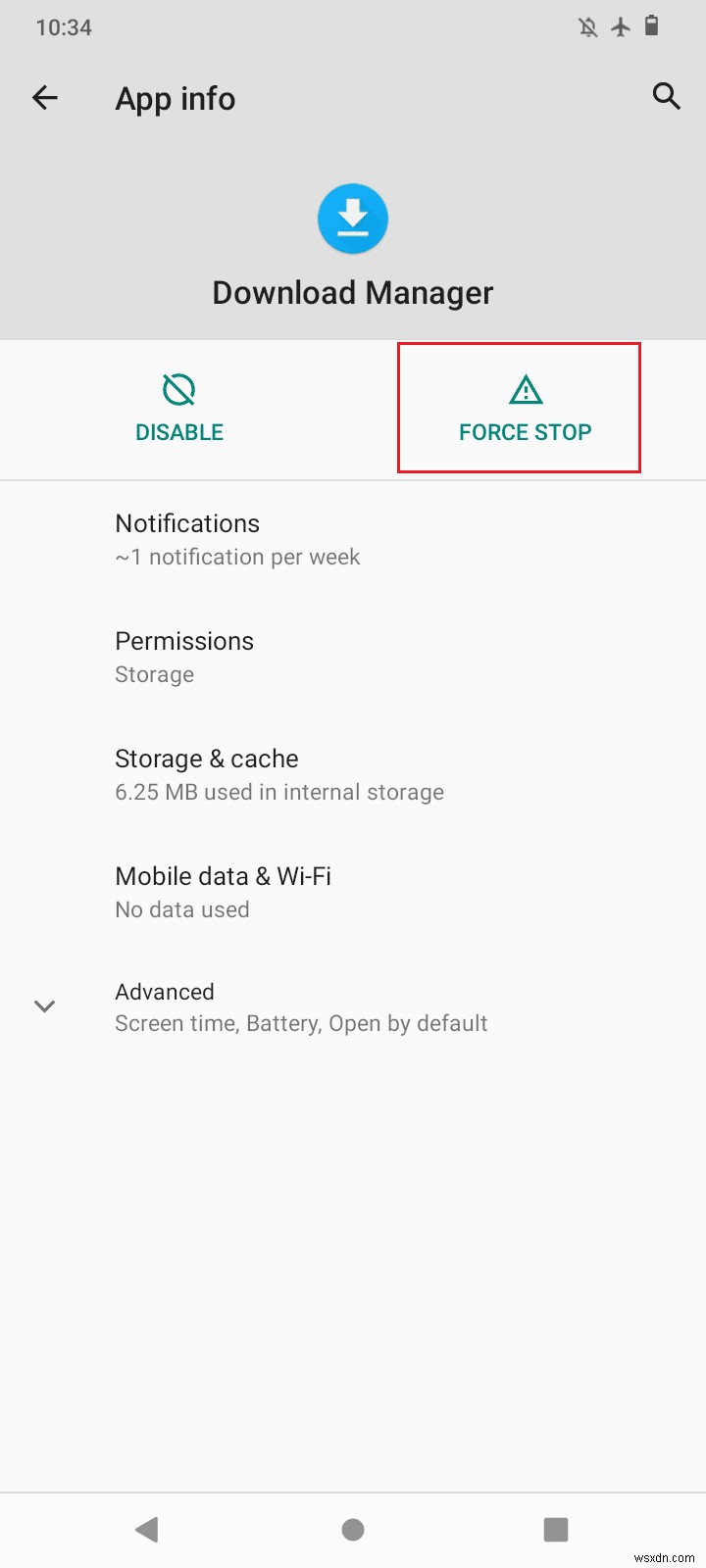This screenshot has height=1568, width=706.
Task: Tap the recent apps square button
Action: tap(556, 1529)
